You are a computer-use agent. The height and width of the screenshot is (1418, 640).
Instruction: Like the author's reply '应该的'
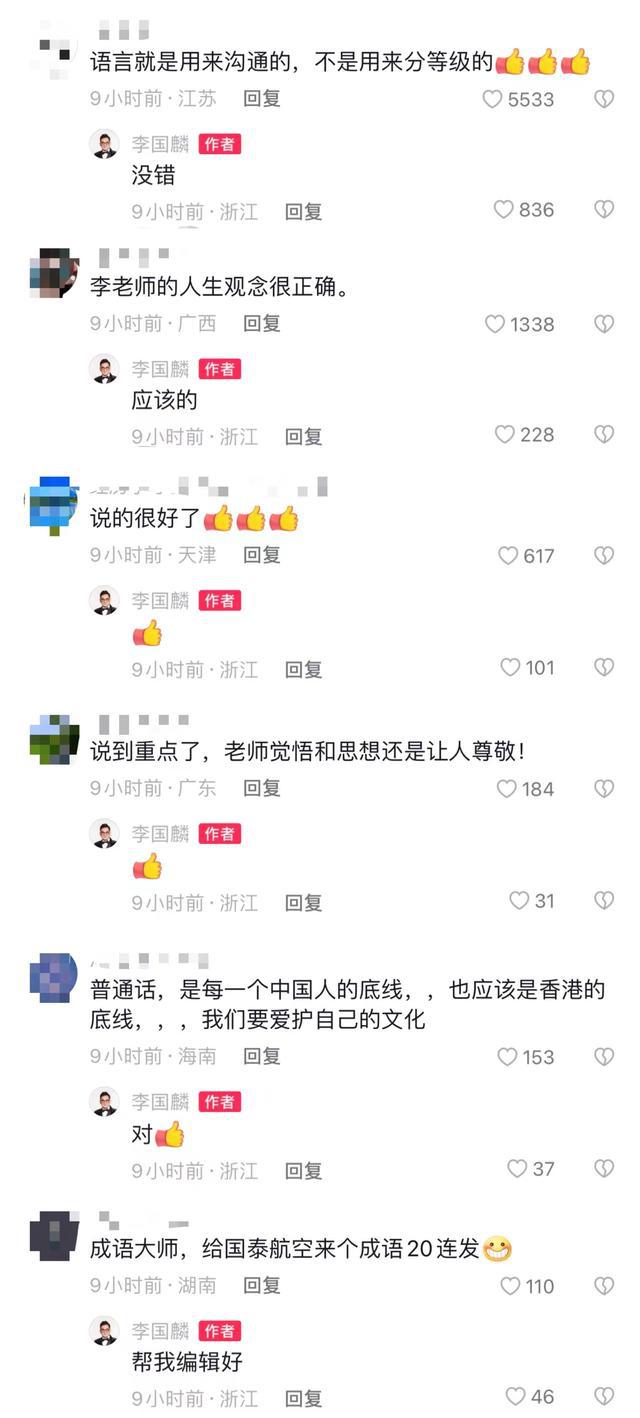click(505, 435)
